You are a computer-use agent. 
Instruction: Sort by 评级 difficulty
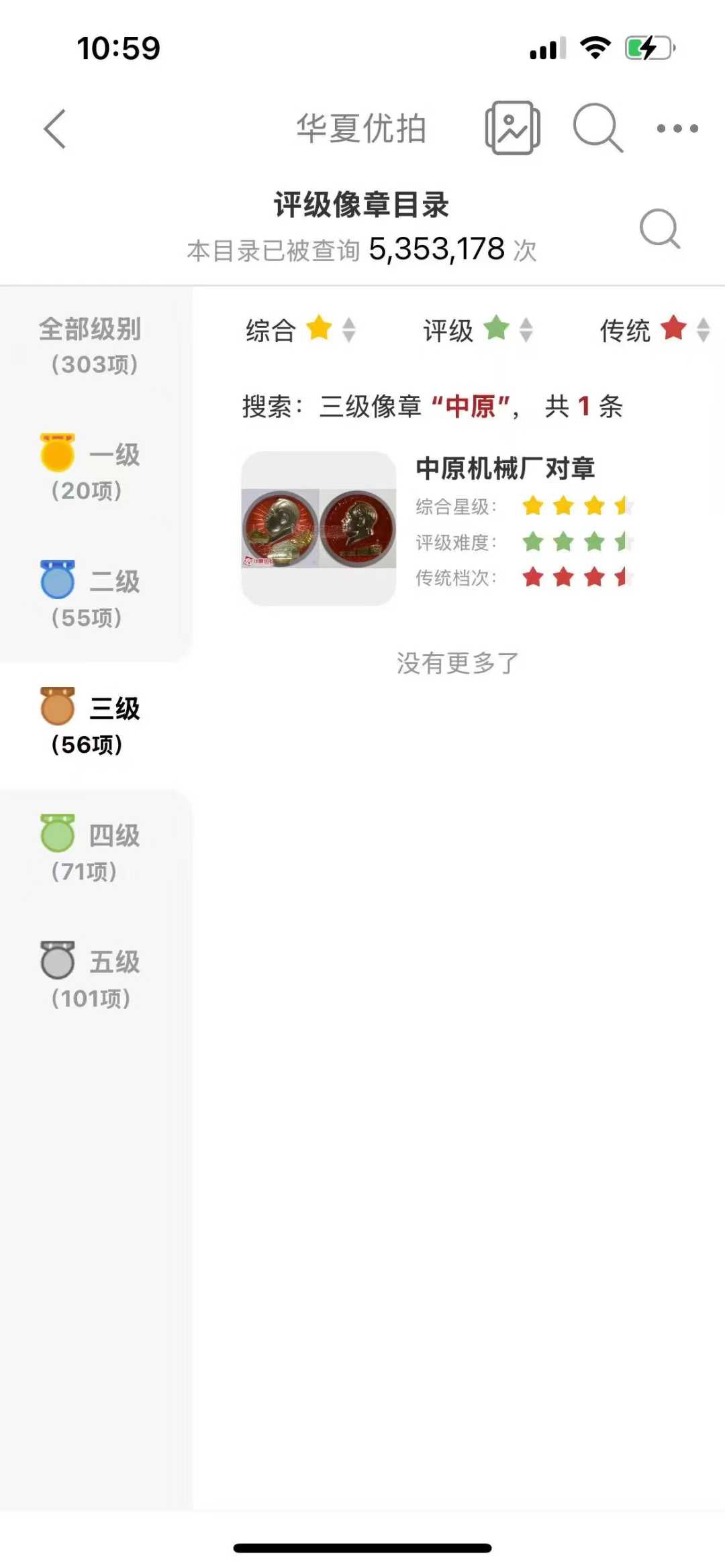pos(477,330)
